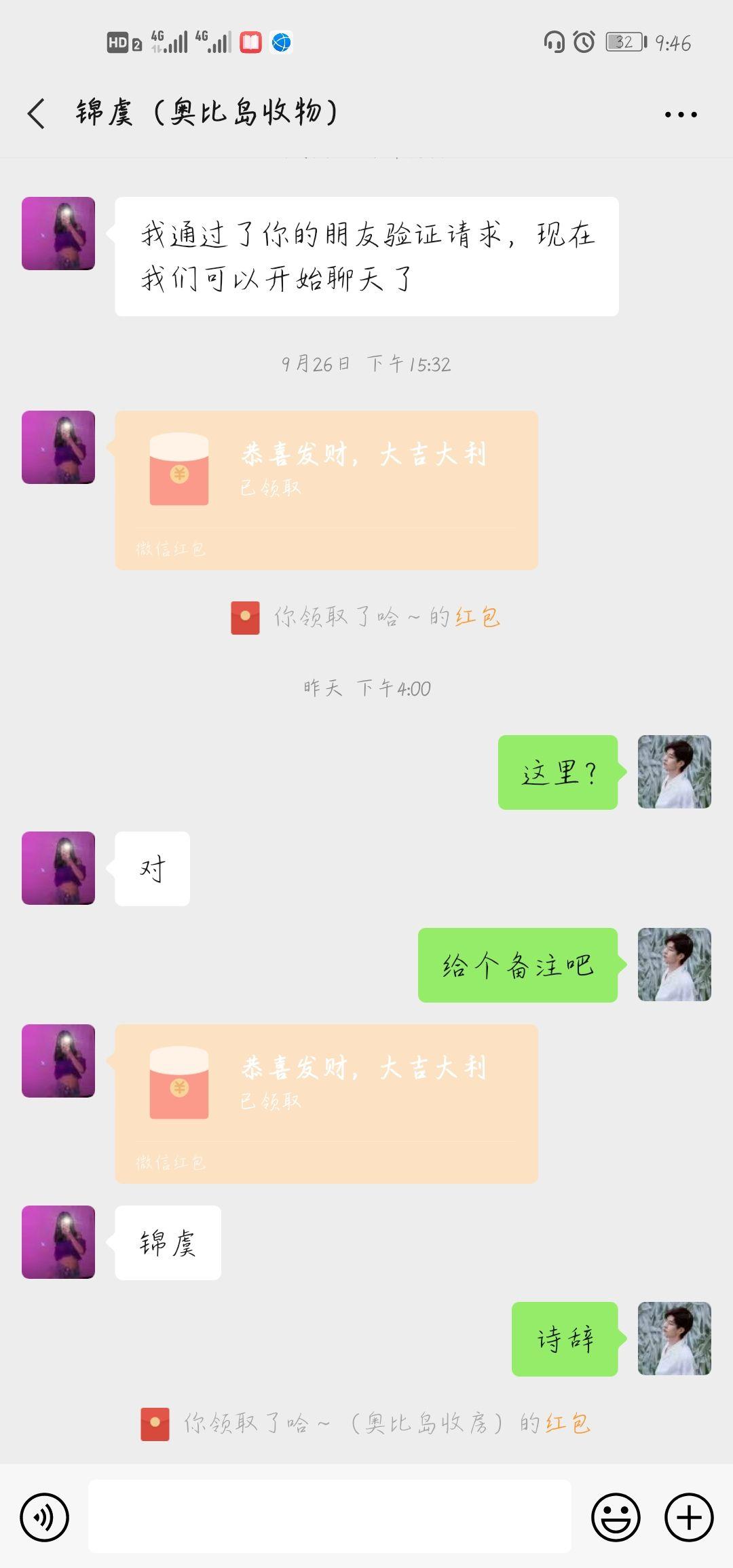Open the plus attachment menu
Screen dimensions: 733x1568
point(689,1517)
